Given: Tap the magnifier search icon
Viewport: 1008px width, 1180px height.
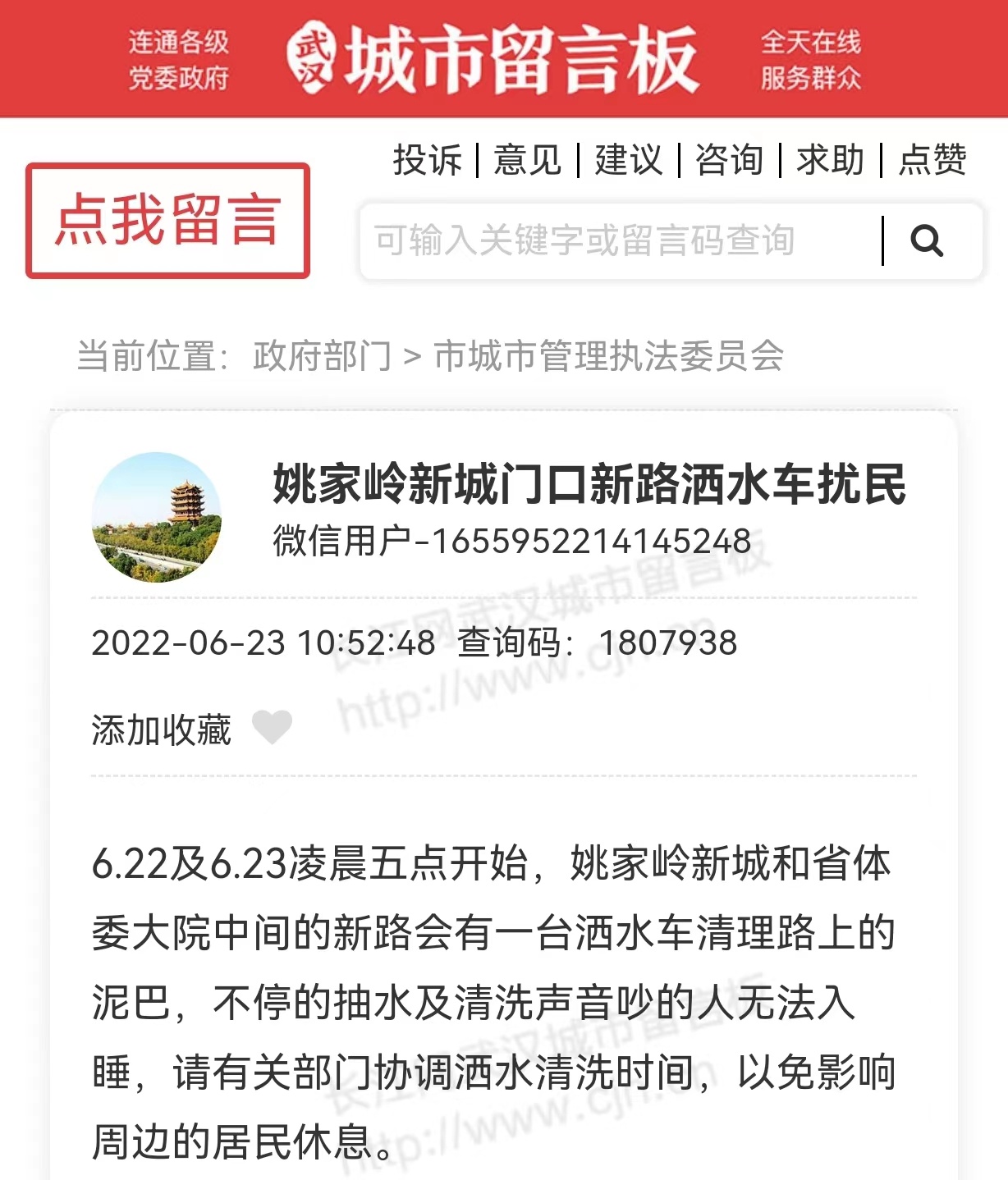Looking at the screenshot, I should coord(927,240).
